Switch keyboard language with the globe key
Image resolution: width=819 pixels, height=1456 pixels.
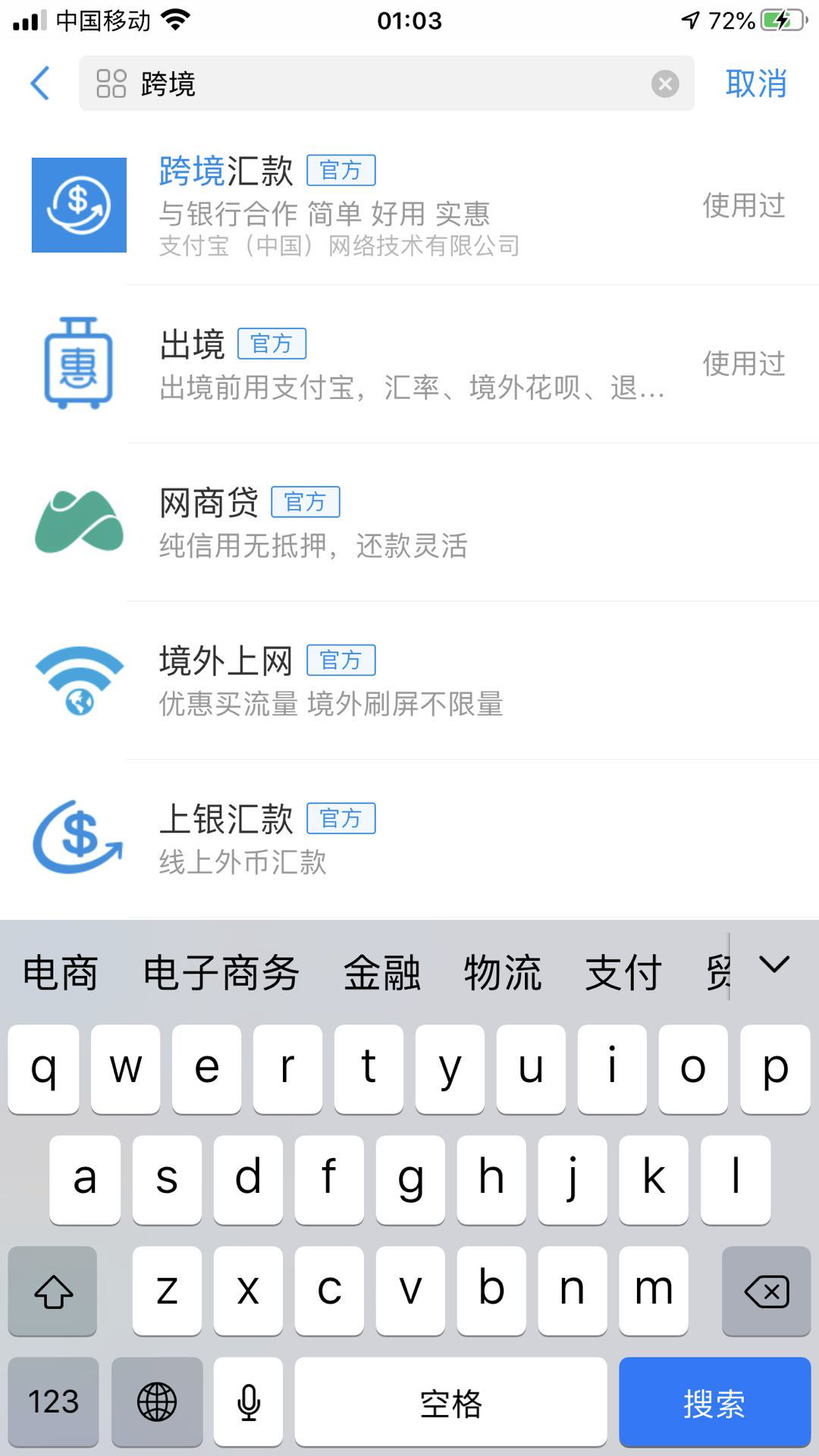(x=157, y=1401)
